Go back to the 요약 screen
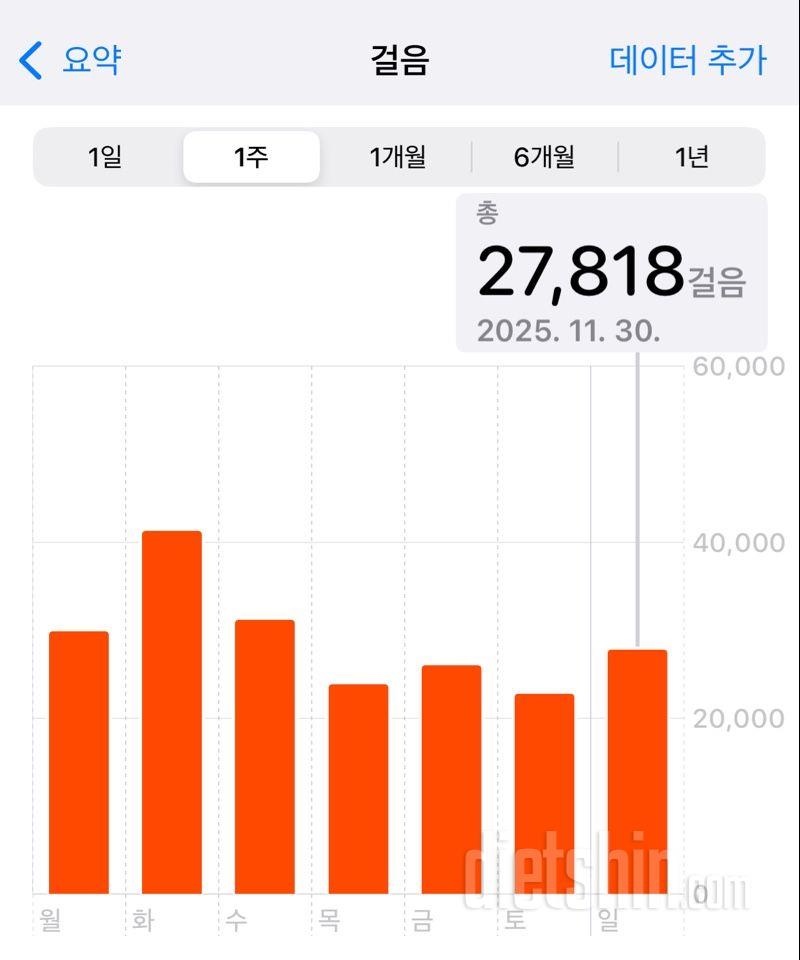800x960 pixels. [x=70, y=60]
